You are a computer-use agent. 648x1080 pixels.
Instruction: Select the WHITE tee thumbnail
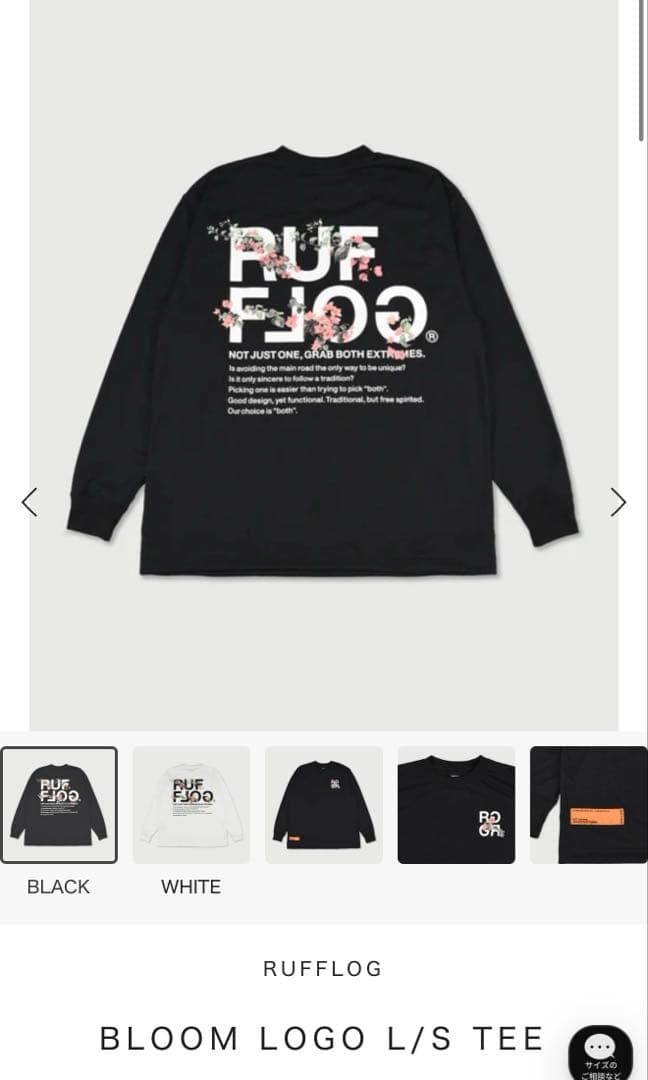[191, 805]
